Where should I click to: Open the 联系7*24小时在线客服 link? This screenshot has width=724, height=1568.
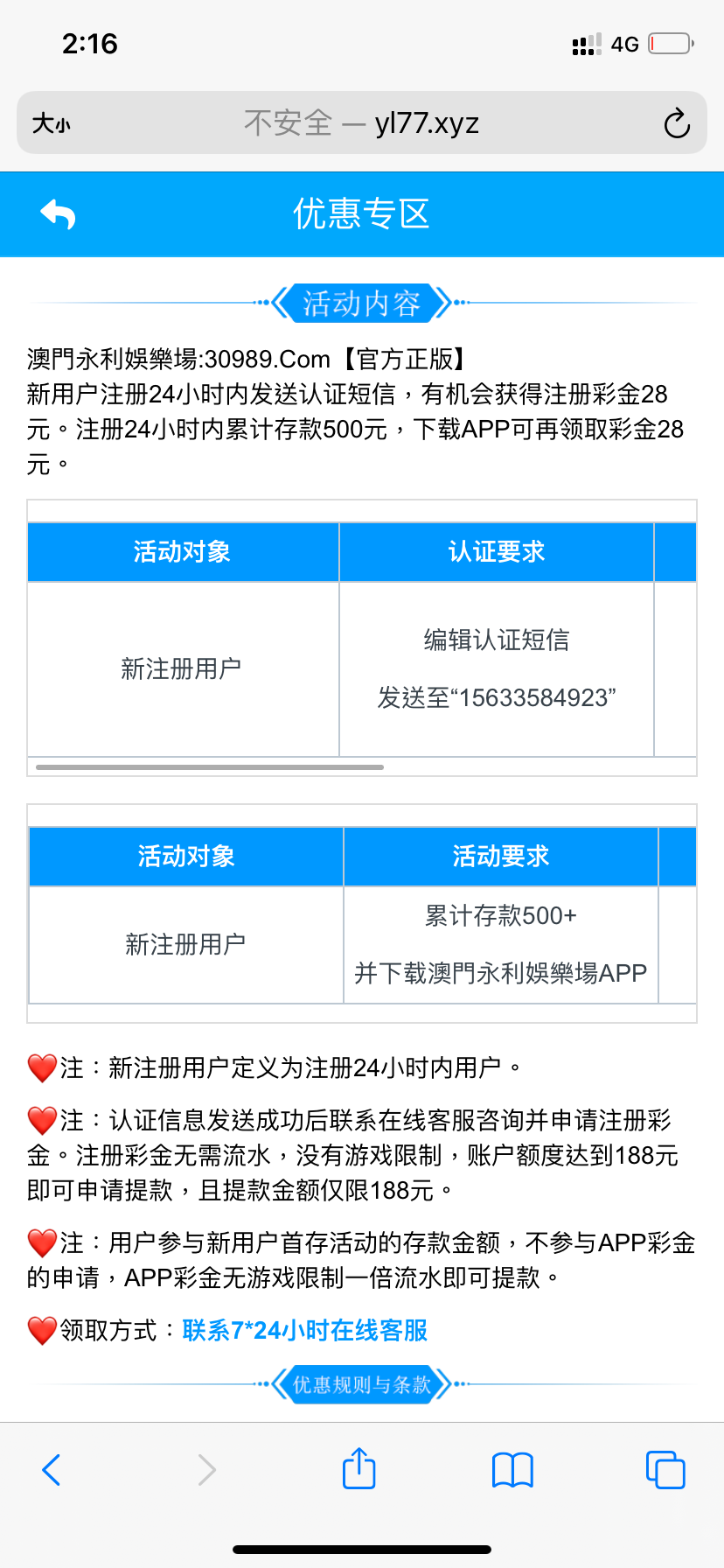click(304, 1330)
